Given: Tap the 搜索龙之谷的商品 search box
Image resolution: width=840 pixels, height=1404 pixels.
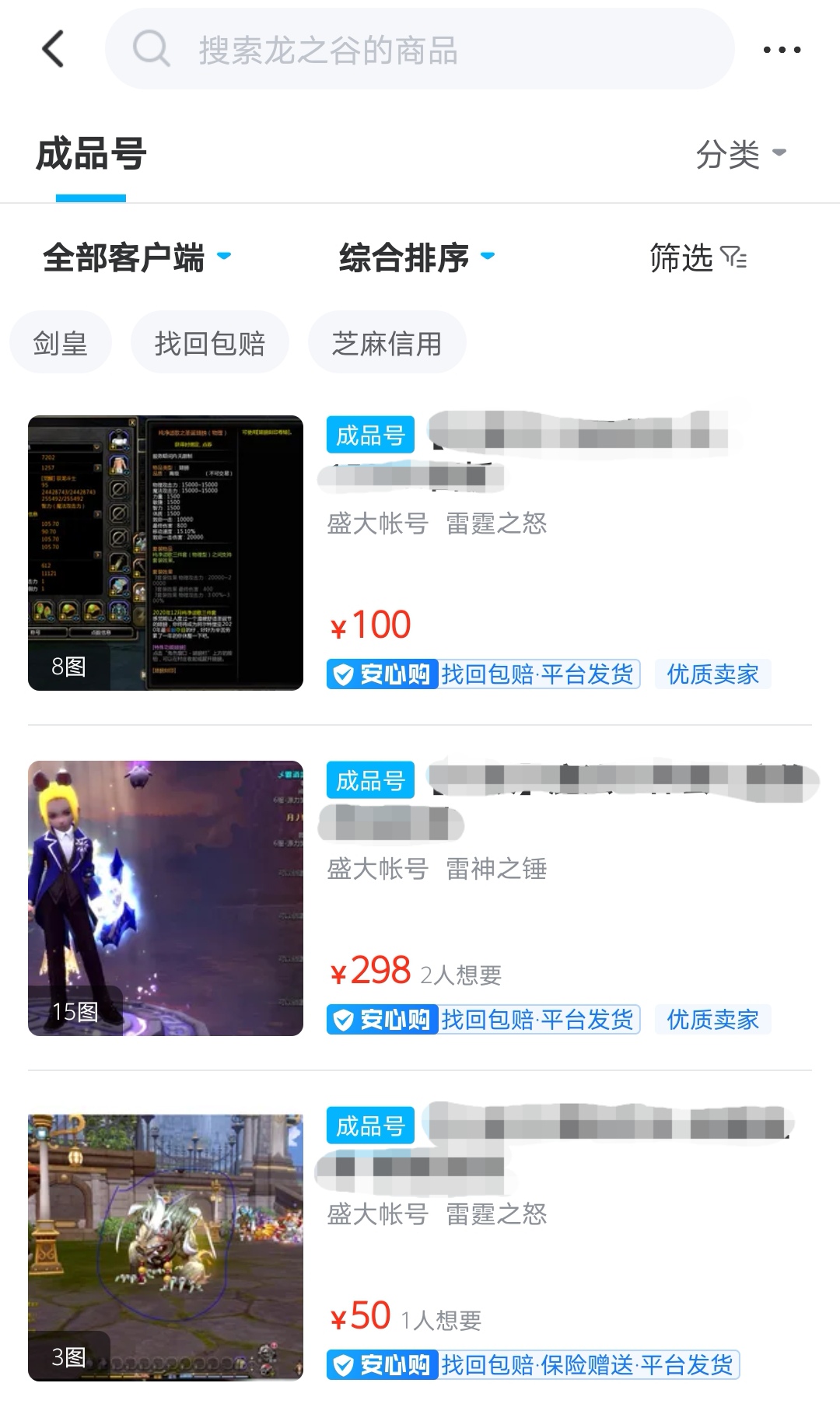Looking at the screenshot, I should pyautogui.click(x=420, y=50).
